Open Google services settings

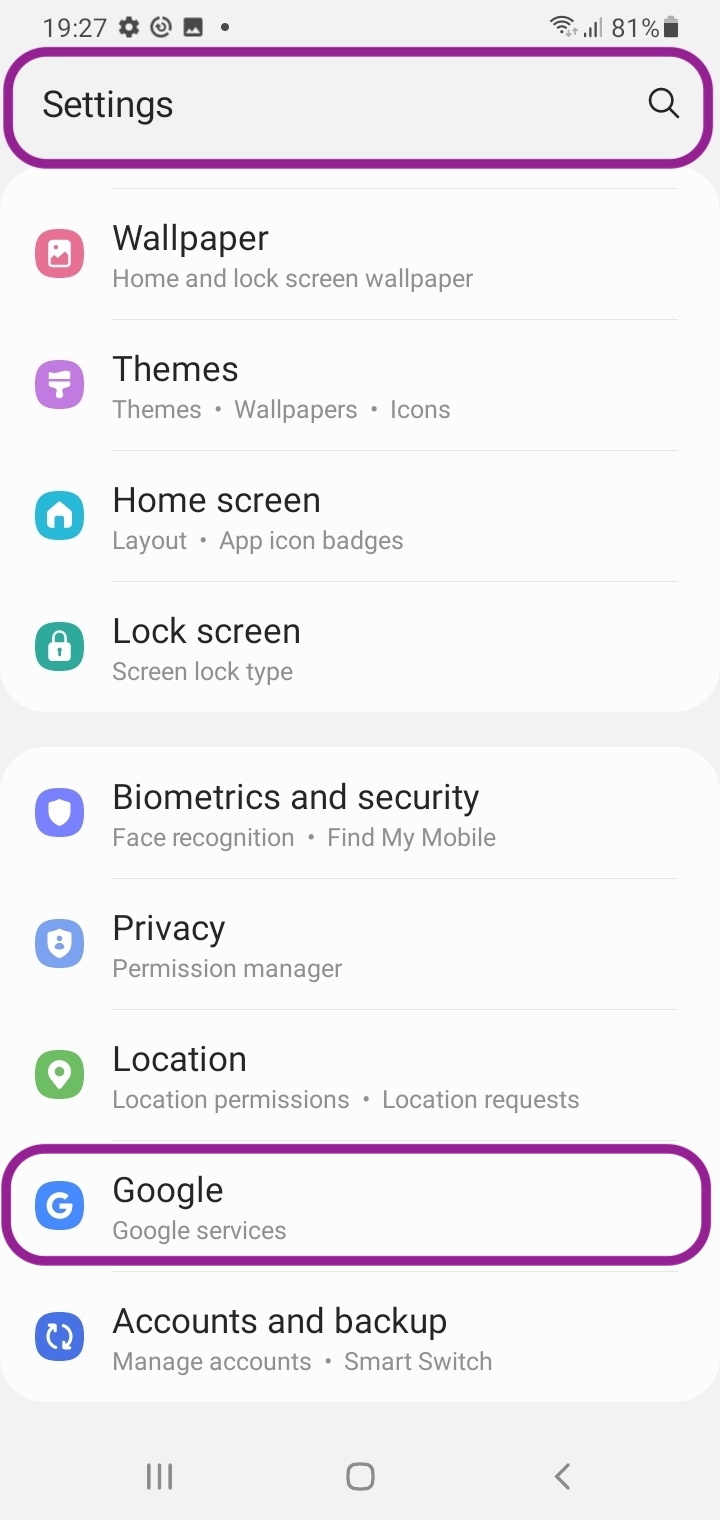(360, 1207)
